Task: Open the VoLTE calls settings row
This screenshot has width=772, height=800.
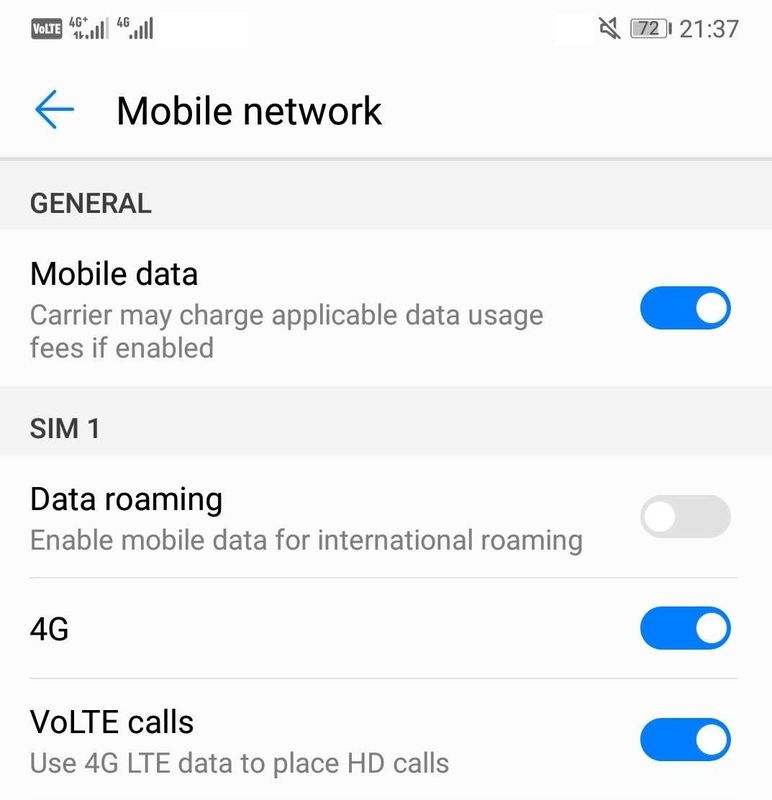Action: tap(300, 740)
